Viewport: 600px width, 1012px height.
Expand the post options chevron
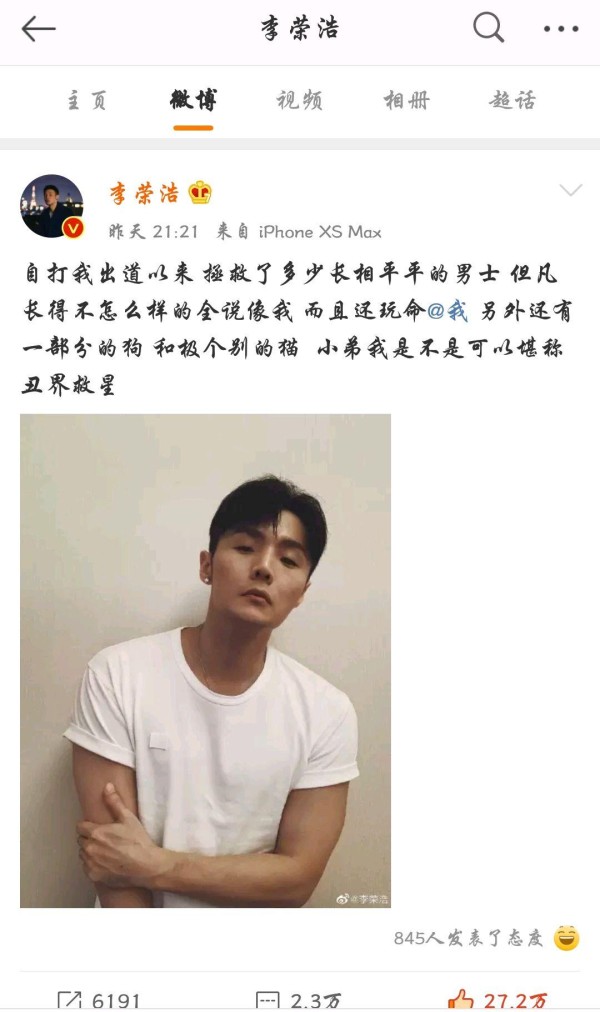click(570, 191)
